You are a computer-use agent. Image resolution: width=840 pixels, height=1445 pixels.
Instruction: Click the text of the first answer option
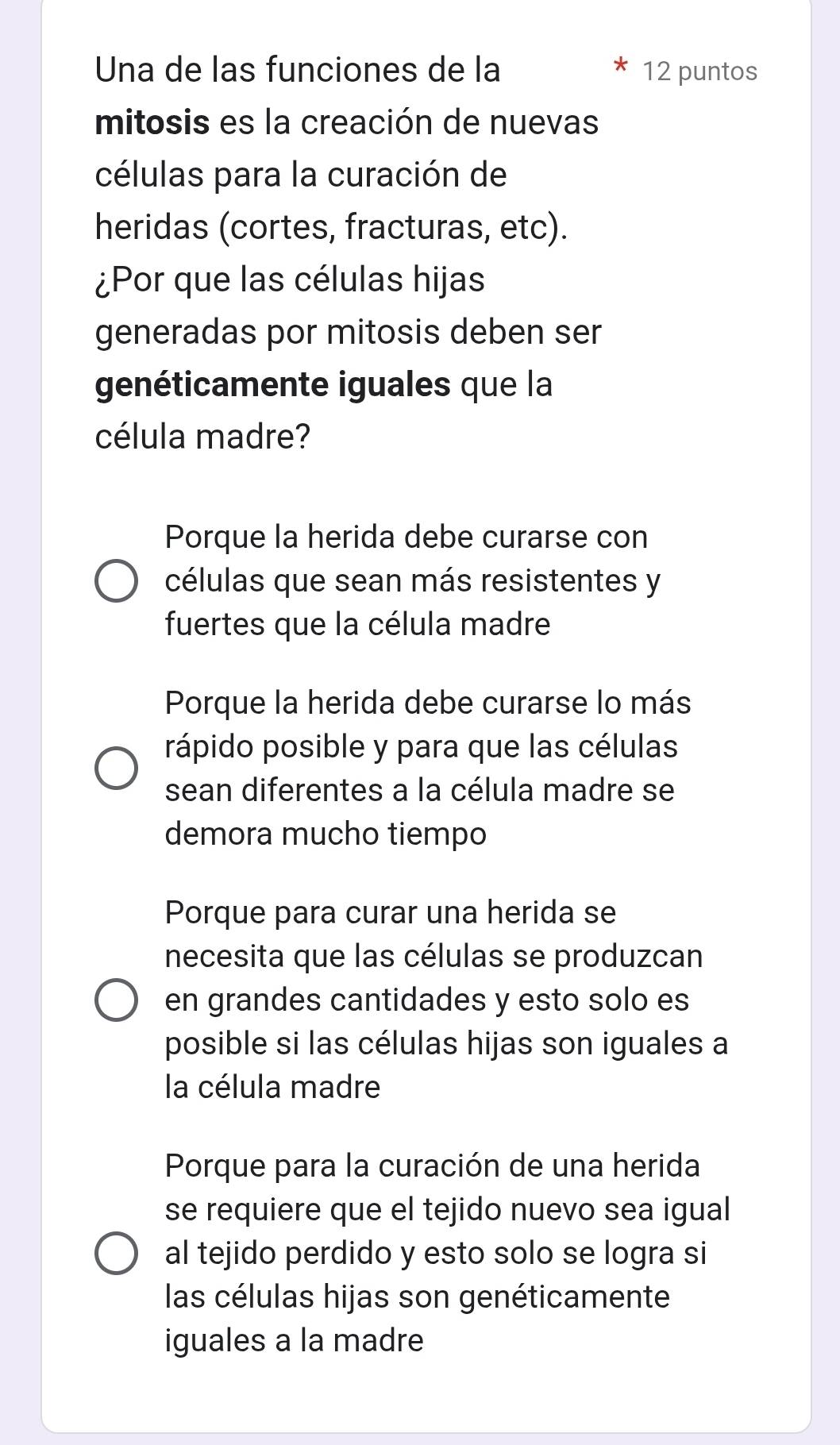click(x=413, y=581)
